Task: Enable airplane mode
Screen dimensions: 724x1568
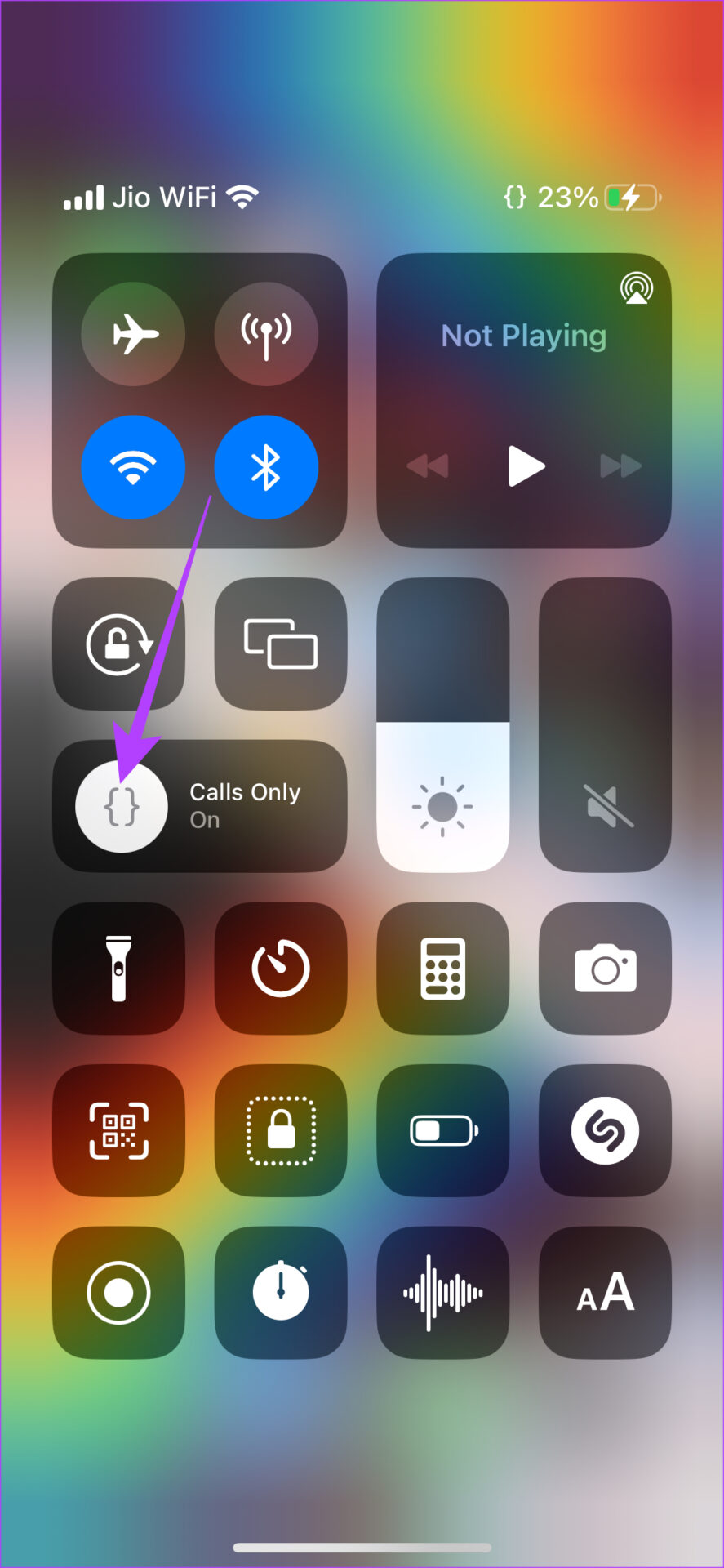Action: click(133, 334)
